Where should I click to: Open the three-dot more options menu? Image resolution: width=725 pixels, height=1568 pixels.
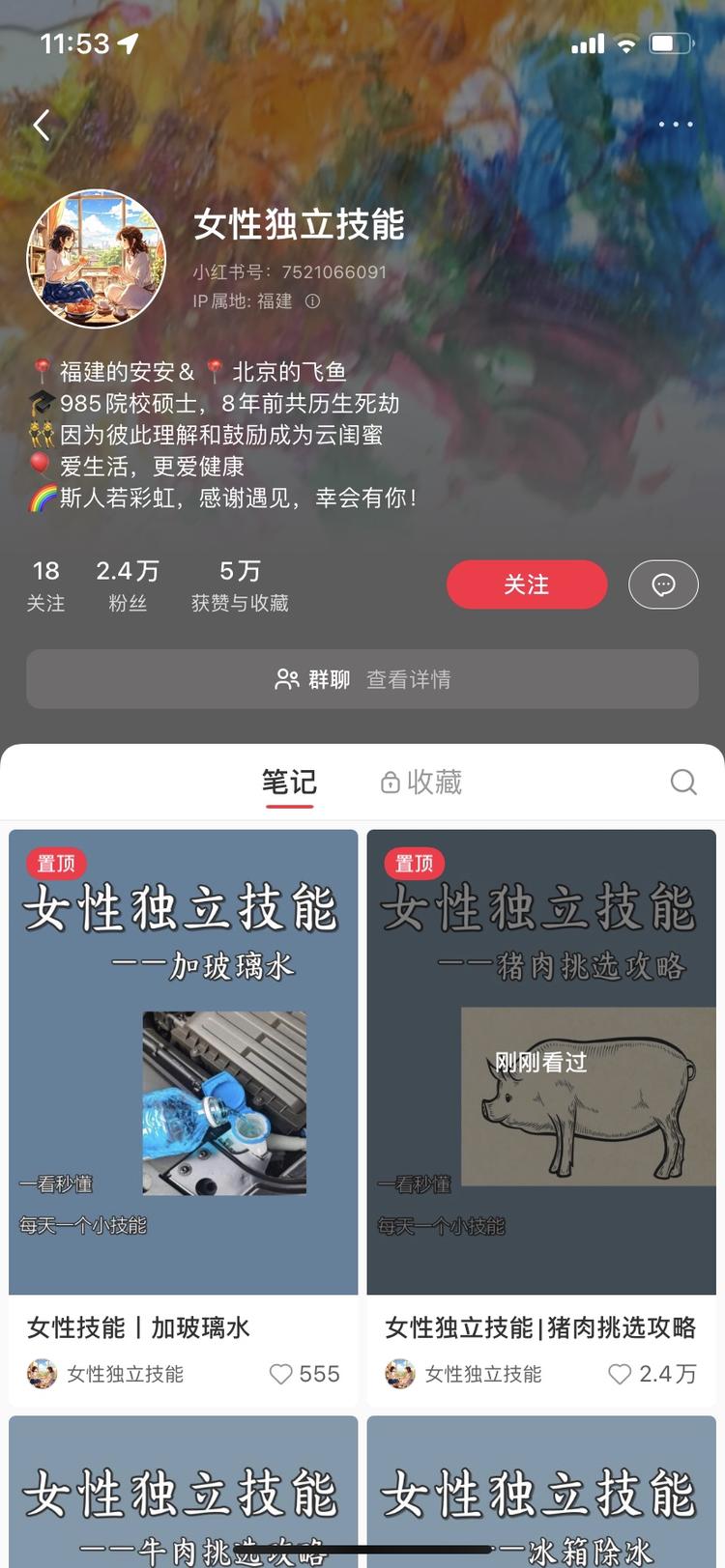[x=674, y=125]
